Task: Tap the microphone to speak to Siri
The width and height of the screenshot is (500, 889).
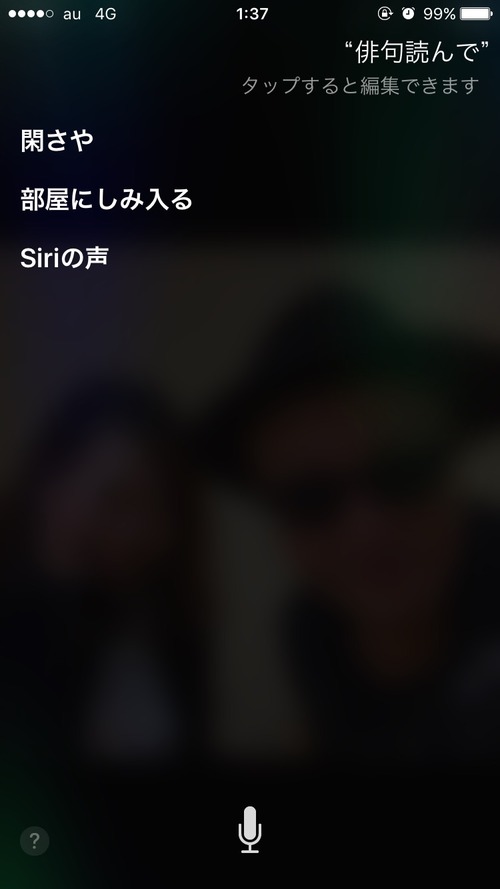Action: pos(250,829)
